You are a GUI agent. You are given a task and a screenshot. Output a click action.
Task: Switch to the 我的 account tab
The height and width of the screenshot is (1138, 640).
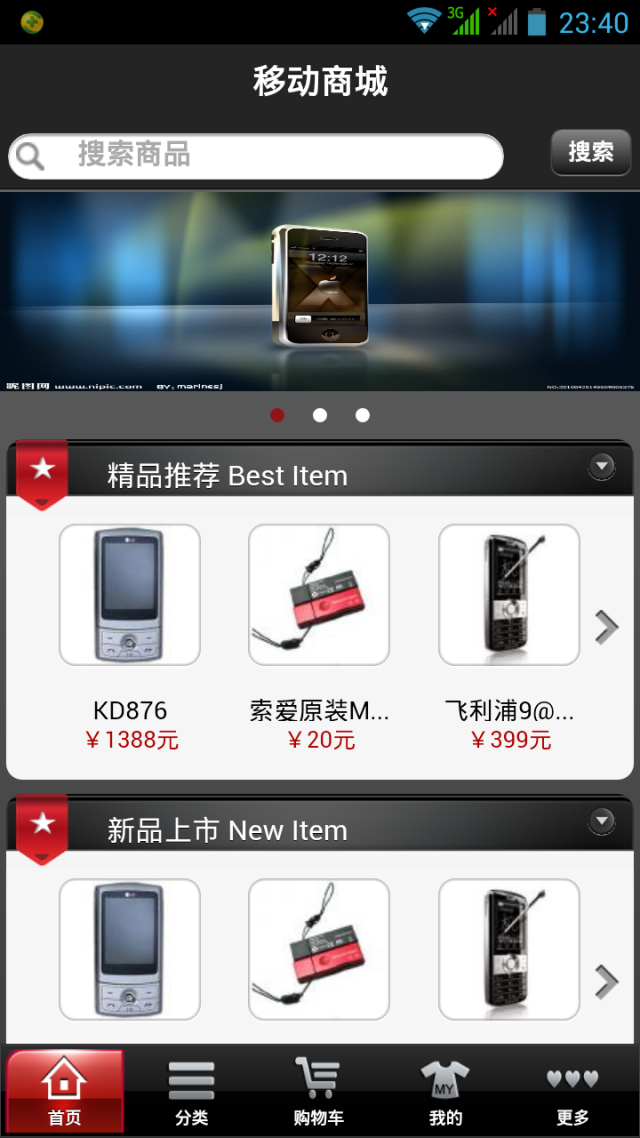click(x=445, y=1092)
